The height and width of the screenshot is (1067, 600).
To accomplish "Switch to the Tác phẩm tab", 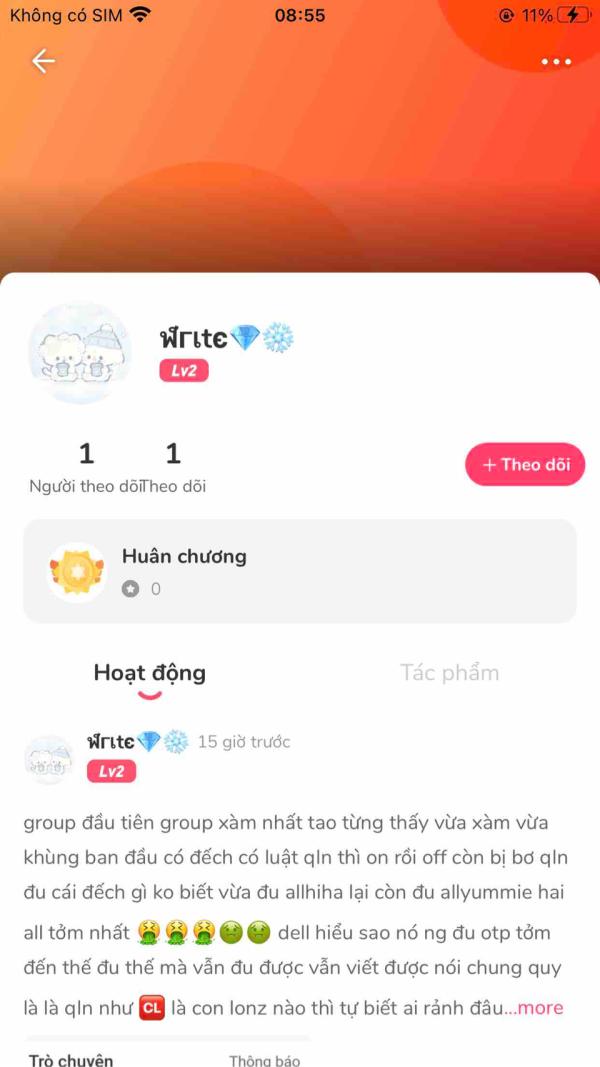I will click(x=450, y=672).
